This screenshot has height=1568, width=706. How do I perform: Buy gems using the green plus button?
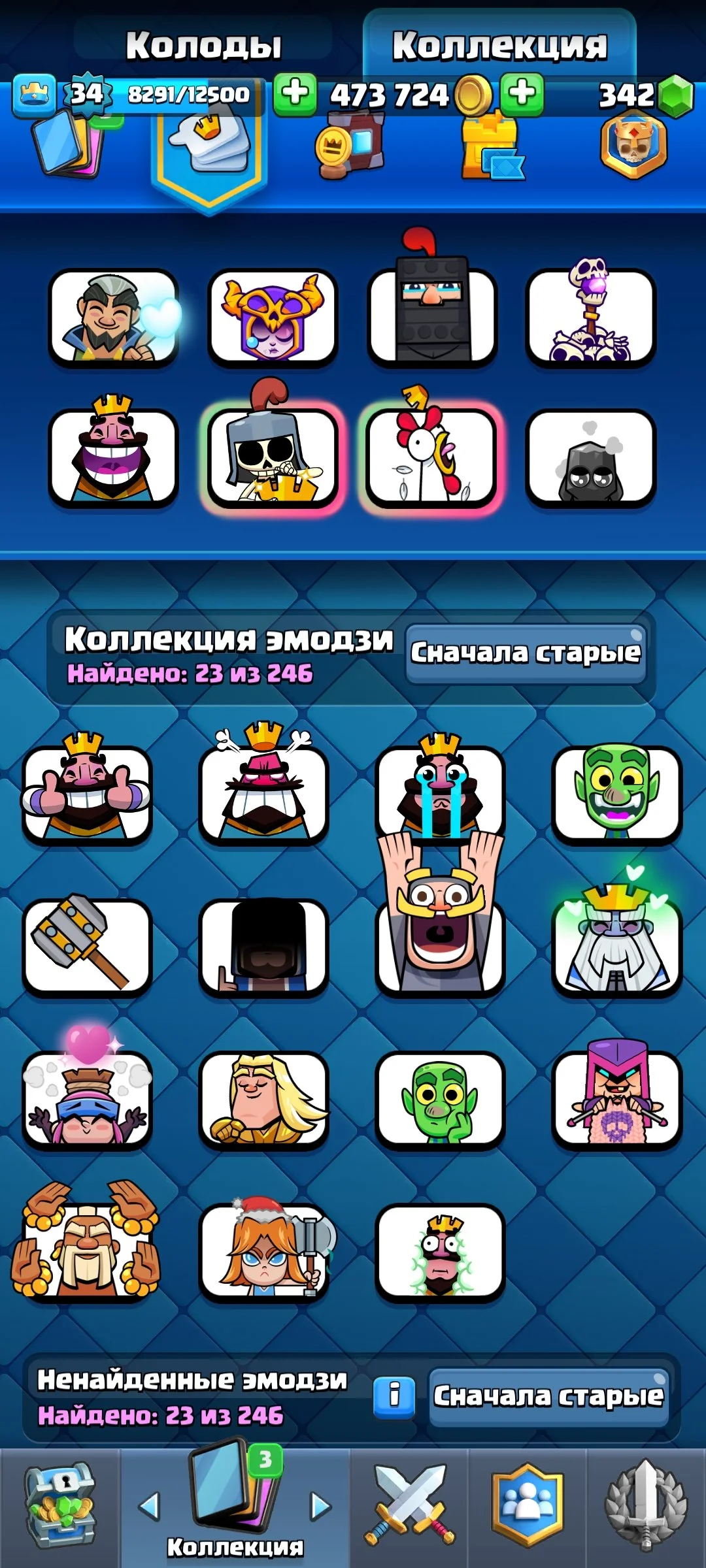(522, 94)
